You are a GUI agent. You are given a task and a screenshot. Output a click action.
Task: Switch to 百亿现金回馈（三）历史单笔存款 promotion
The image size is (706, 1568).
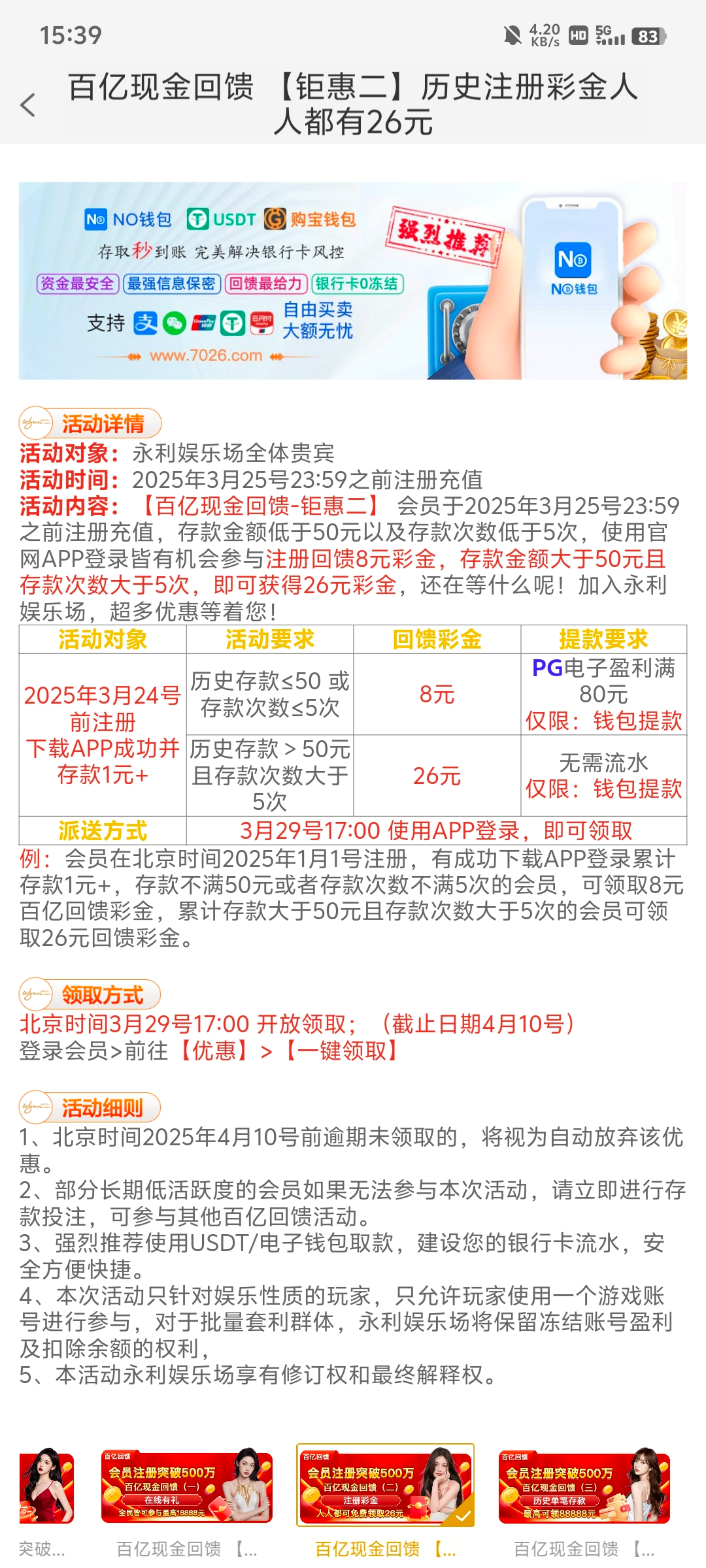[584, 1487]
